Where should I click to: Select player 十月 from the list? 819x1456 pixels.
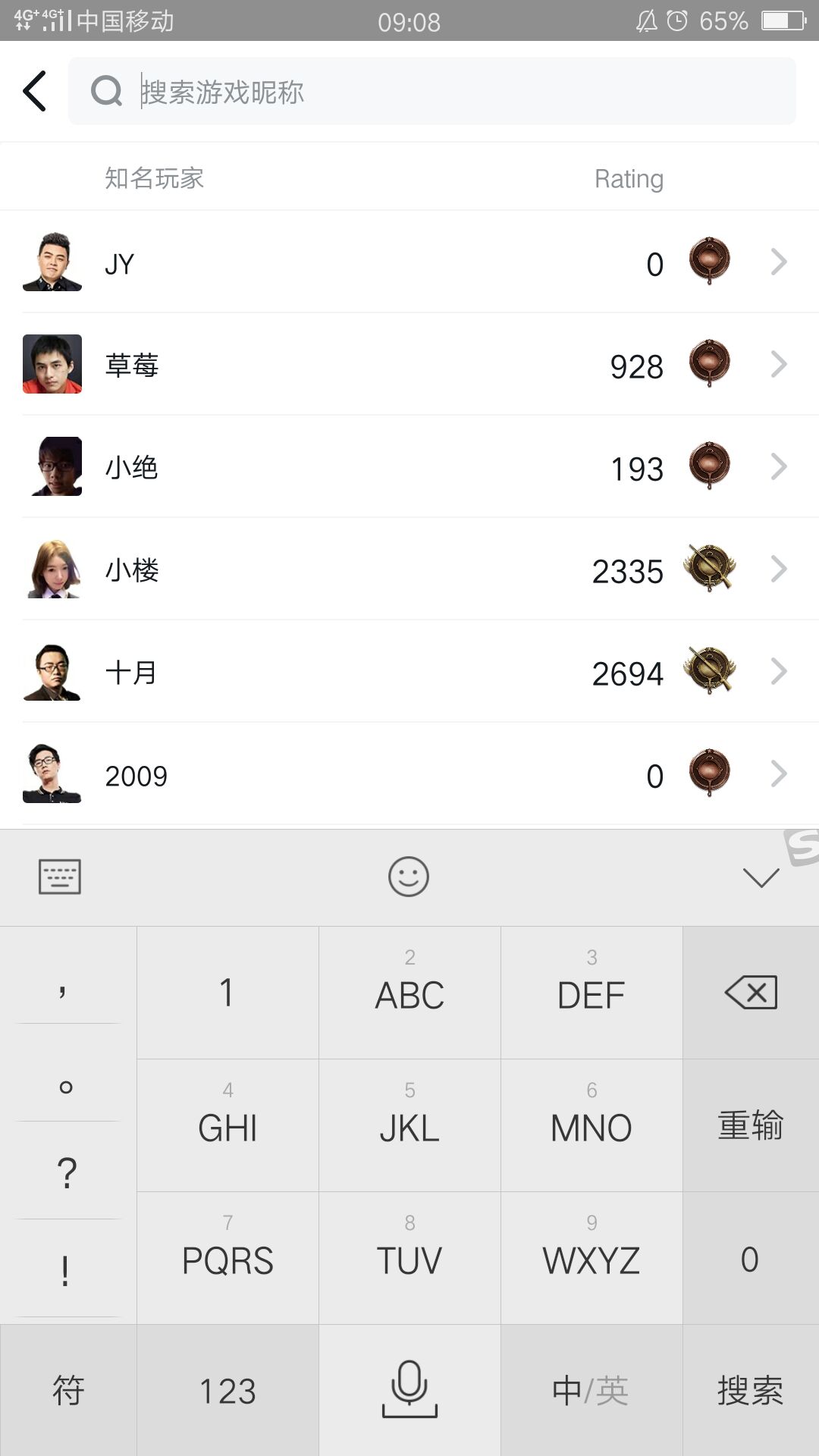[409, 672]
